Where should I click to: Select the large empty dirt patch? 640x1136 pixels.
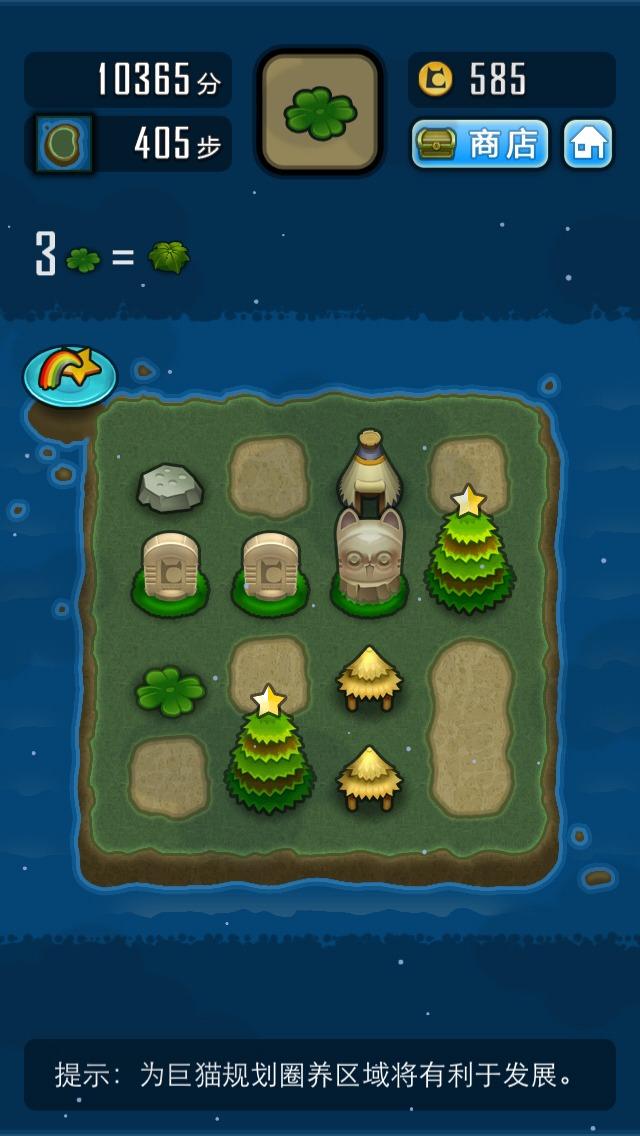pyautogui.click(x=470, y=727)
